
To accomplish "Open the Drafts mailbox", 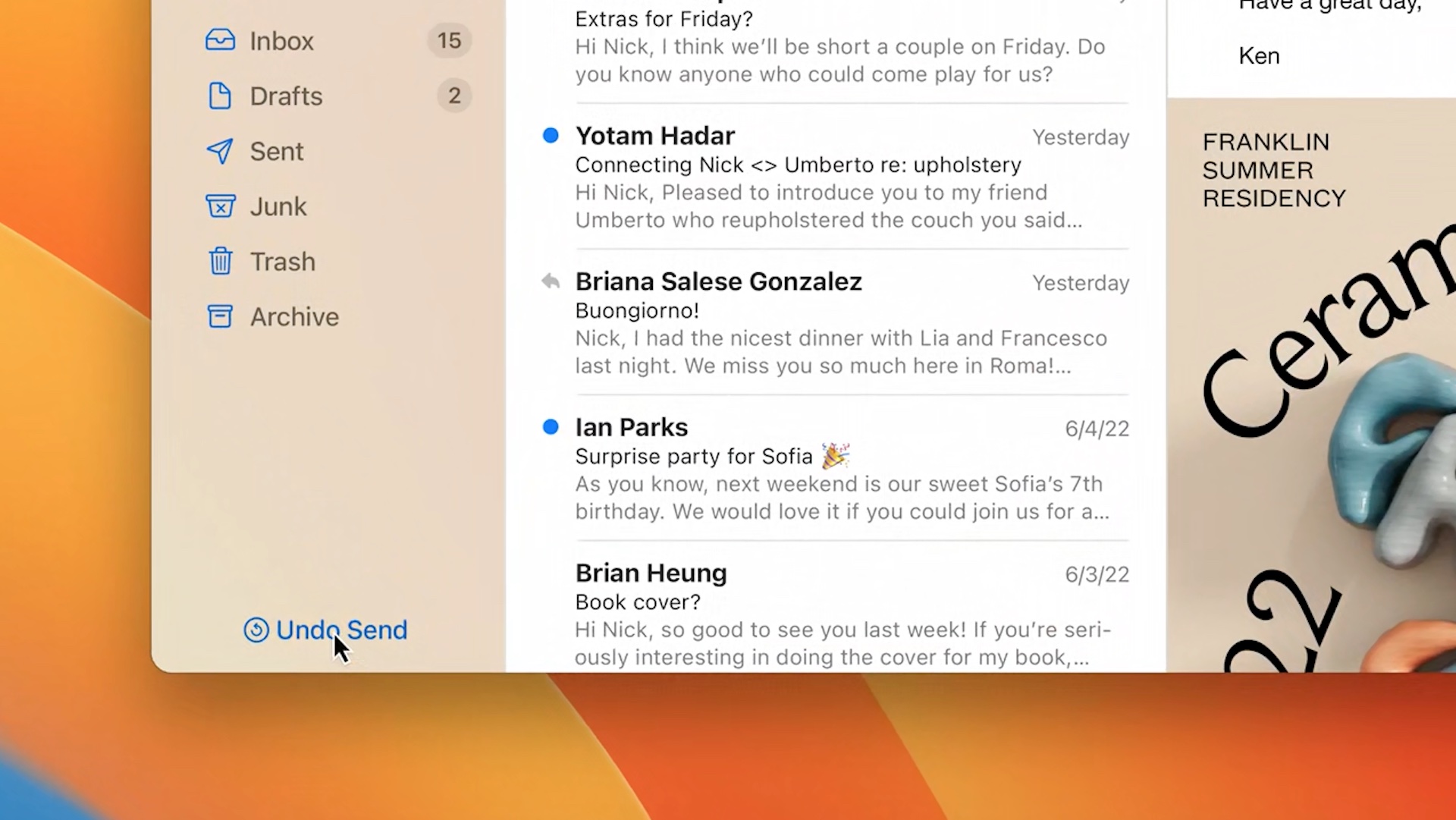I will click(x=286, y=96).
